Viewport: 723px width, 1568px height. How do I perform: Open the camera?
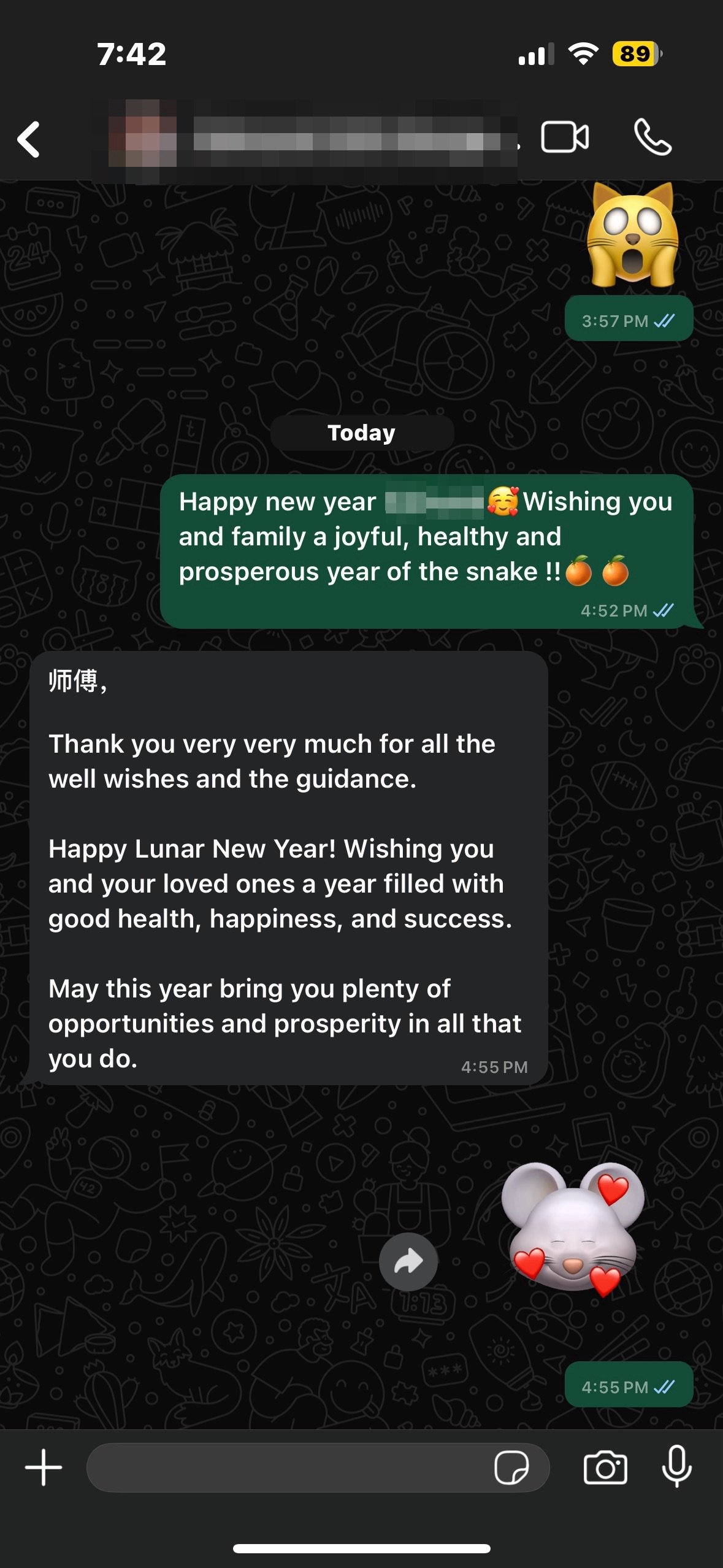point(605,1467)
